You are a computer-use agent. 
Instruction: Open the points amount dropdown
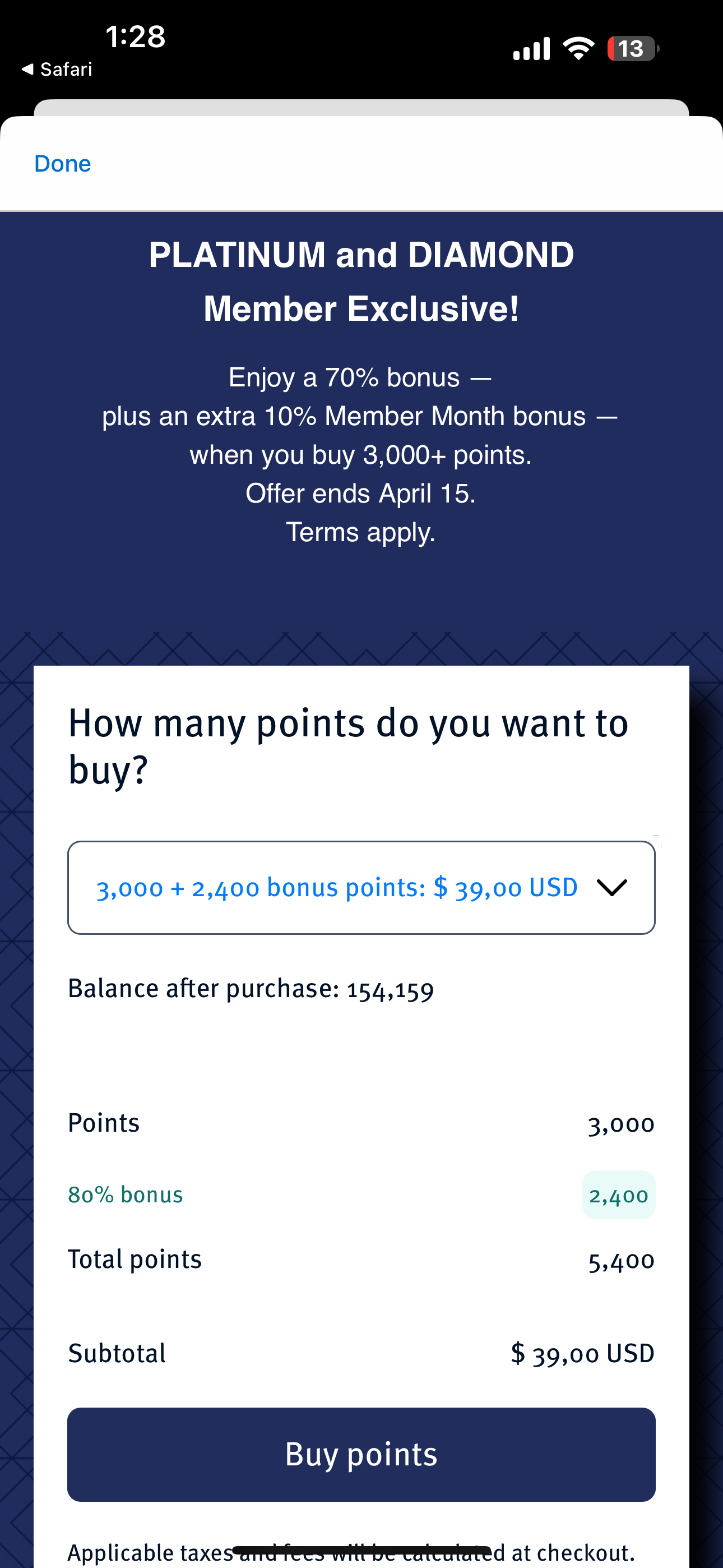[x=361, y=888]
